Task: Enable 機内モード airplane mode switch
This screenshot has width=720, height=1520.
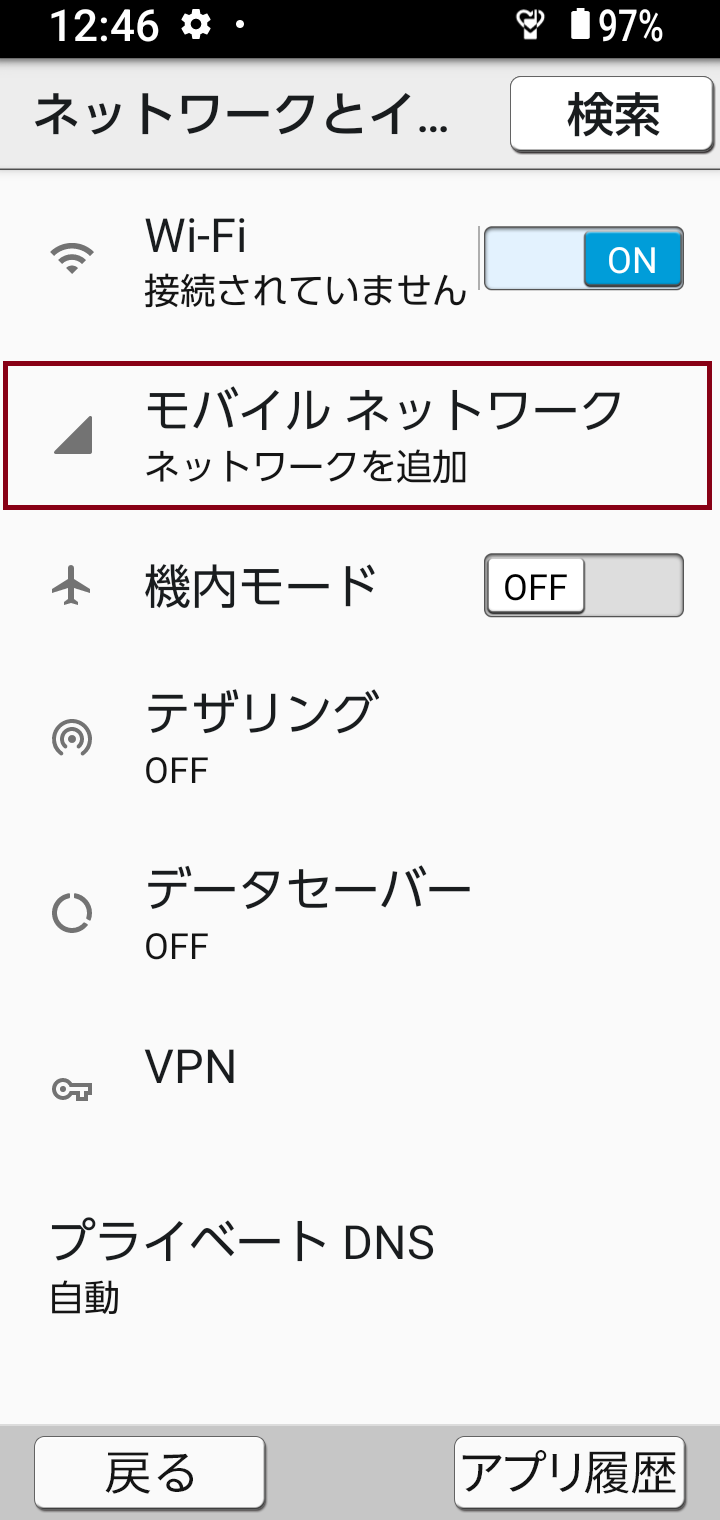Action: (x=584, y=585)
